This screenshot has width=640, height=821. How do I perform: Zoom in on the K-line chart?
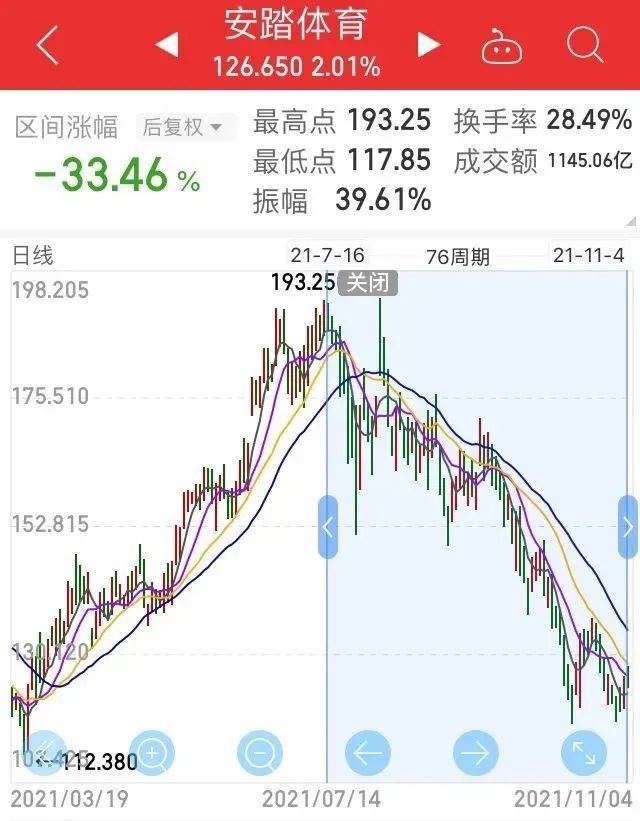pos(152,753)
